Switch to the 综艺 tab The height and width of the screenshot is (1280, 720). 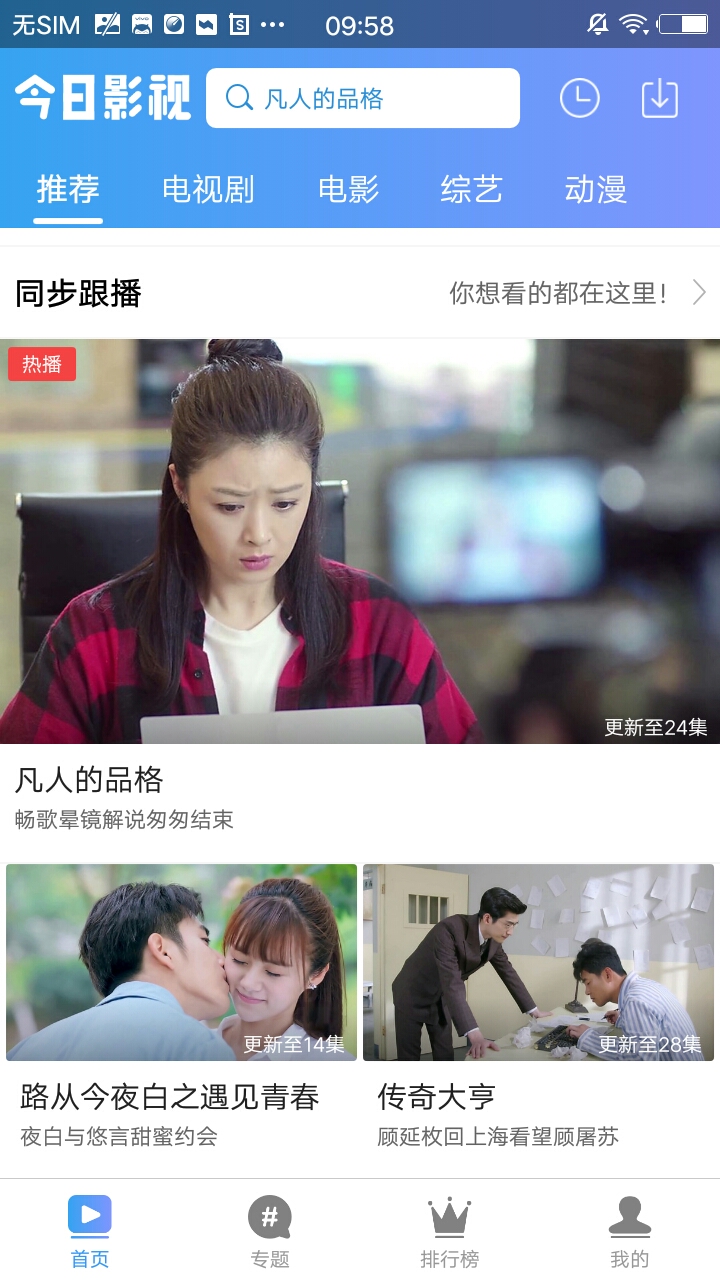(471, 189)
